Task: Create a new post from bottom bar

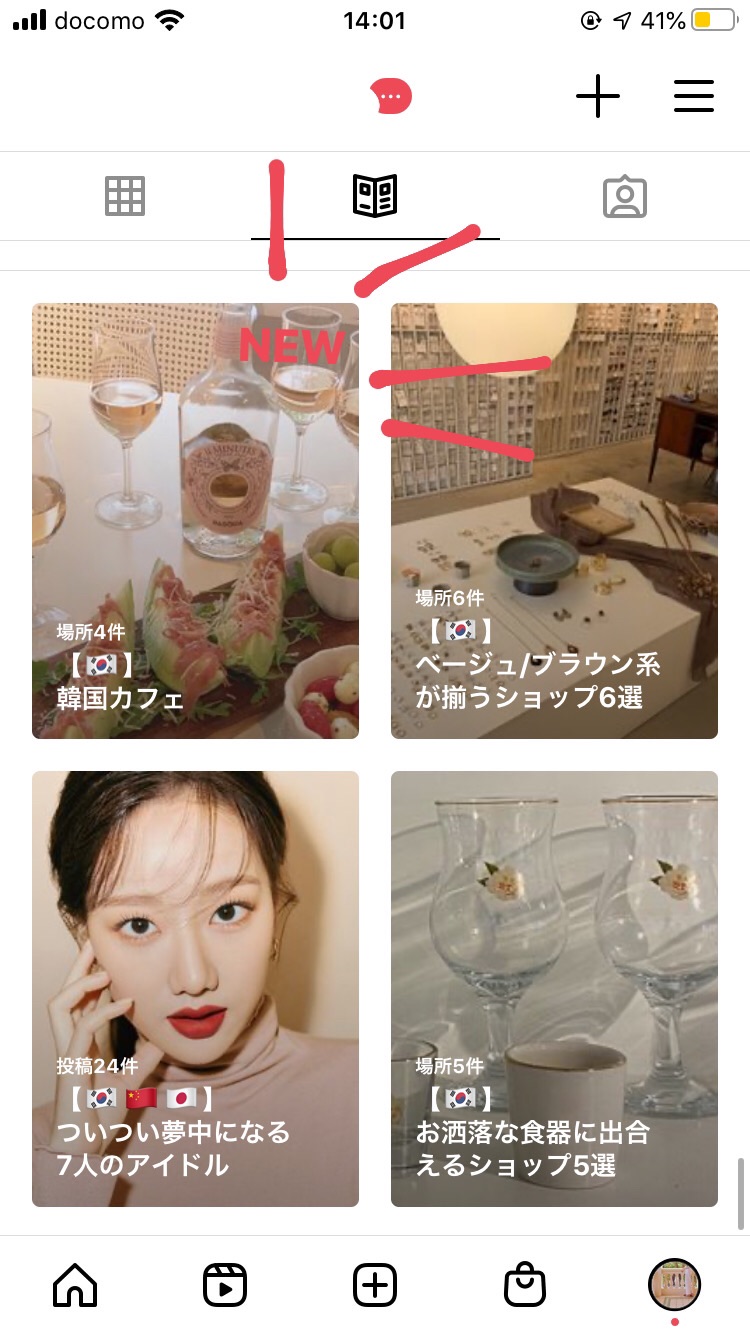Action: click(375, 1284)
